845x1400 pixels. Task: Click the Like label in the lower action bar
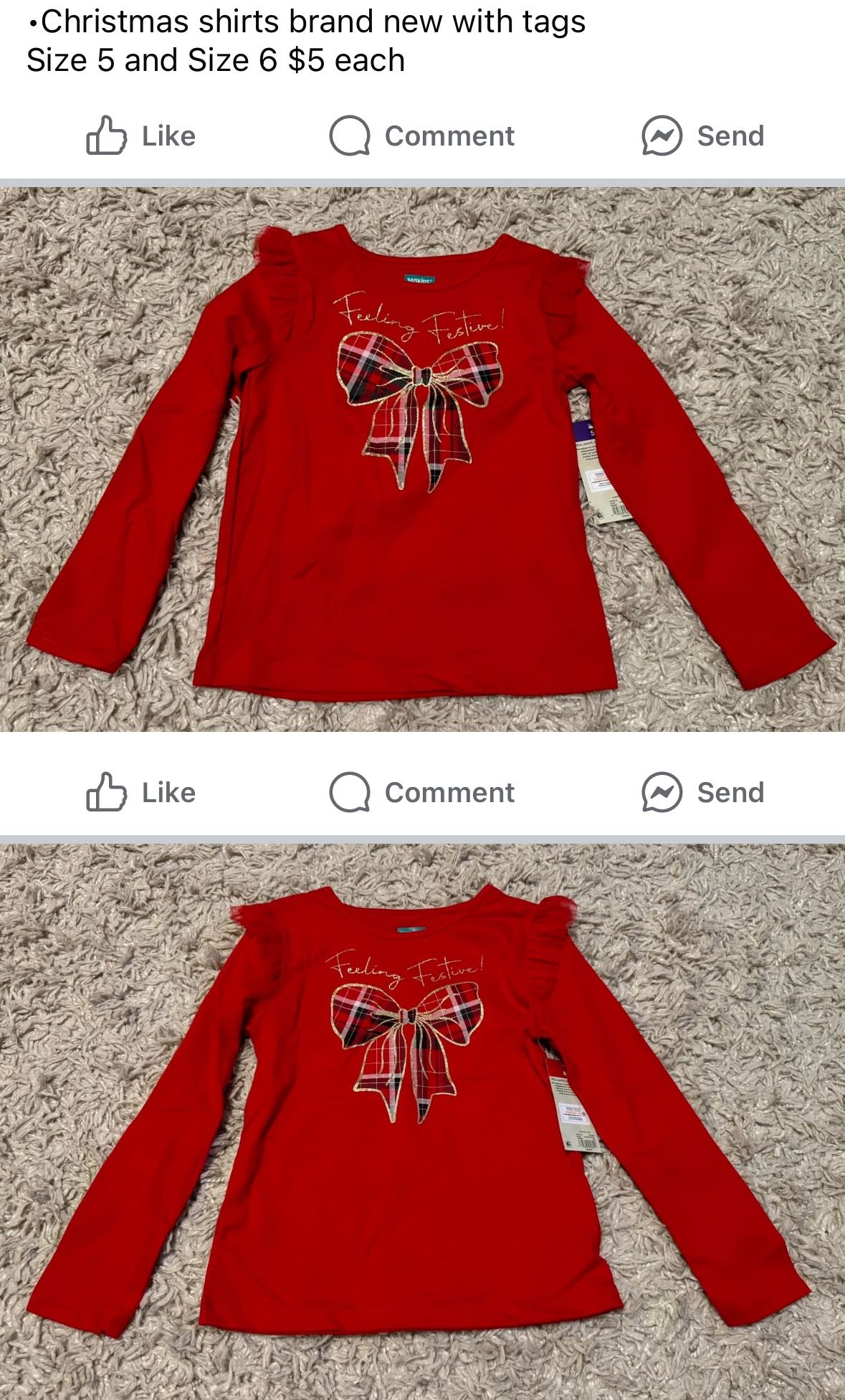(166, 792)
